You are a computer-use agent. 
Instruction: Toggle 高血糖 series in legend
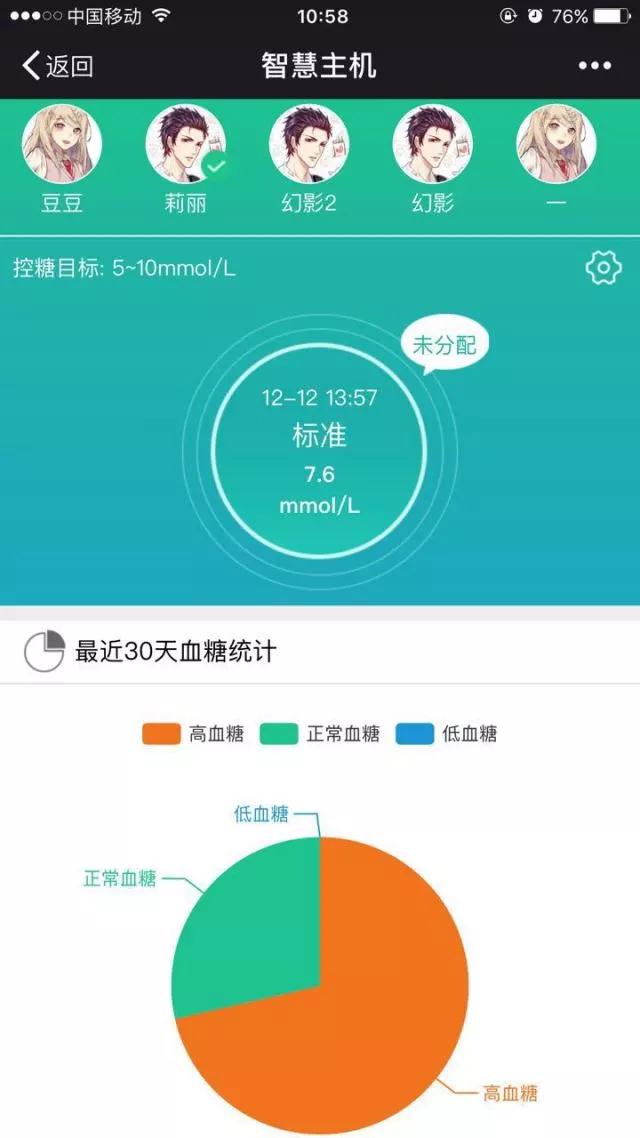point(194,733)
